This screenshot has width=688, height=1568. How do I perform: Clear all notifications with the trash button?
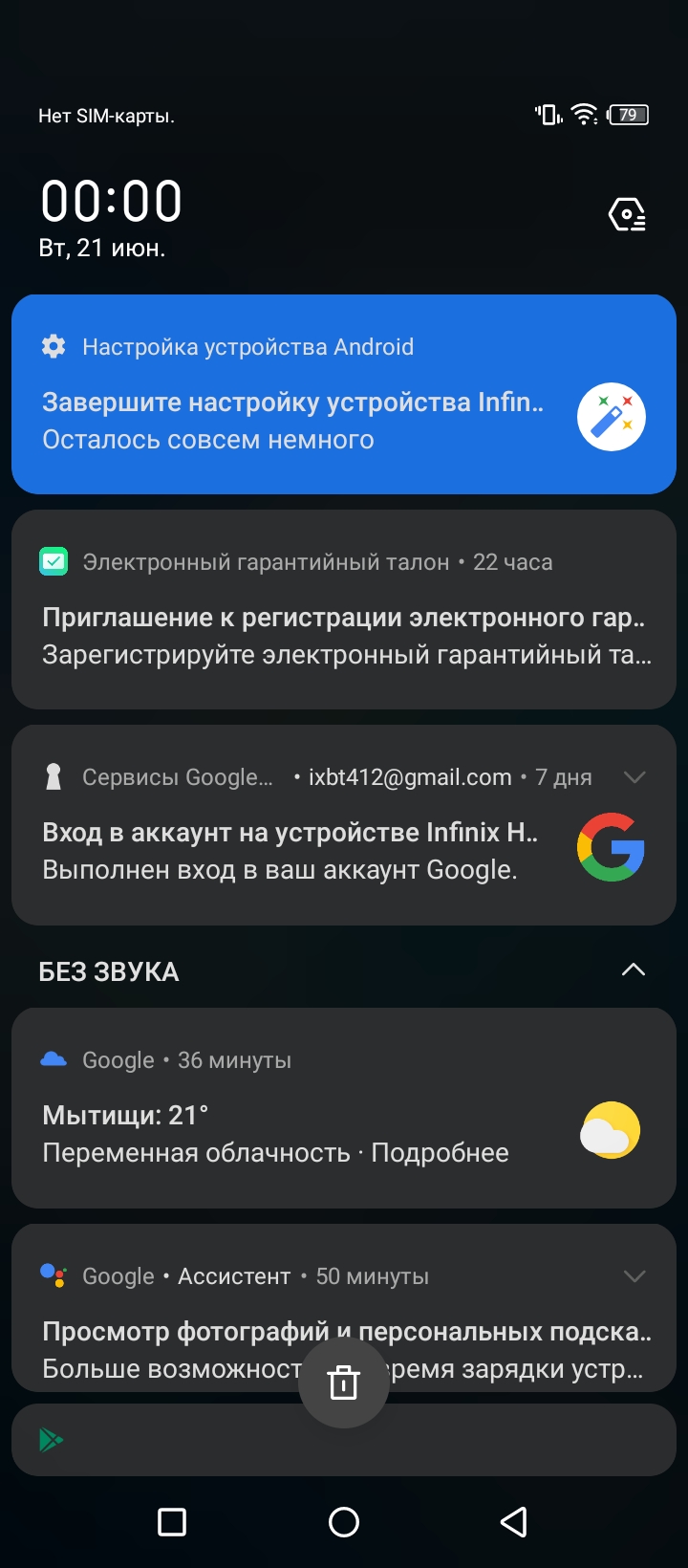click(344, 1383)
